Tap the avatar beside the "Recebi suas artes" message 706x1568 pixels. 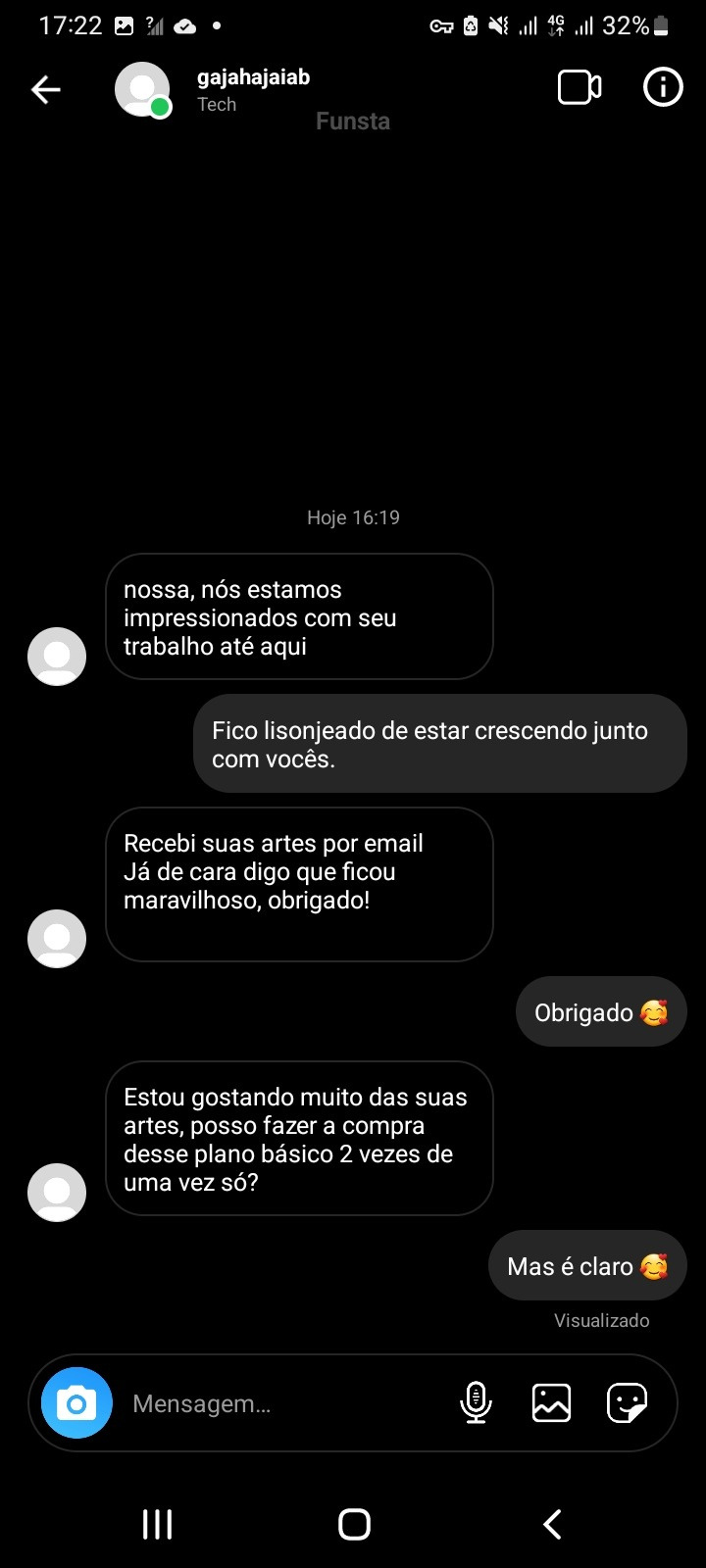click(57, 938)
